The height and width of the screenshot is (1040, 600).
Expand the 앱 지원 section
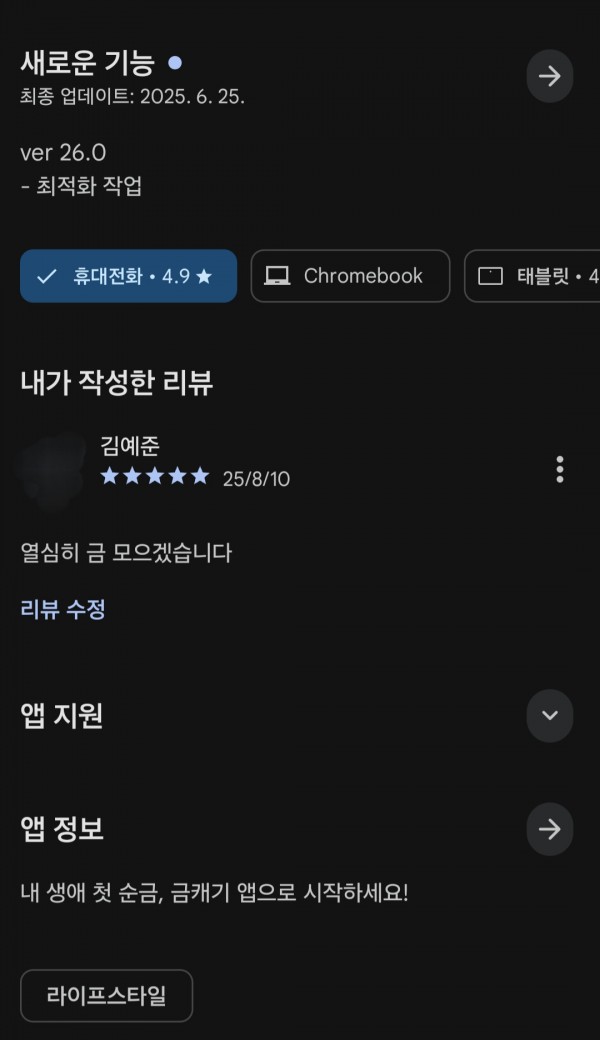(x=550, y=716)
